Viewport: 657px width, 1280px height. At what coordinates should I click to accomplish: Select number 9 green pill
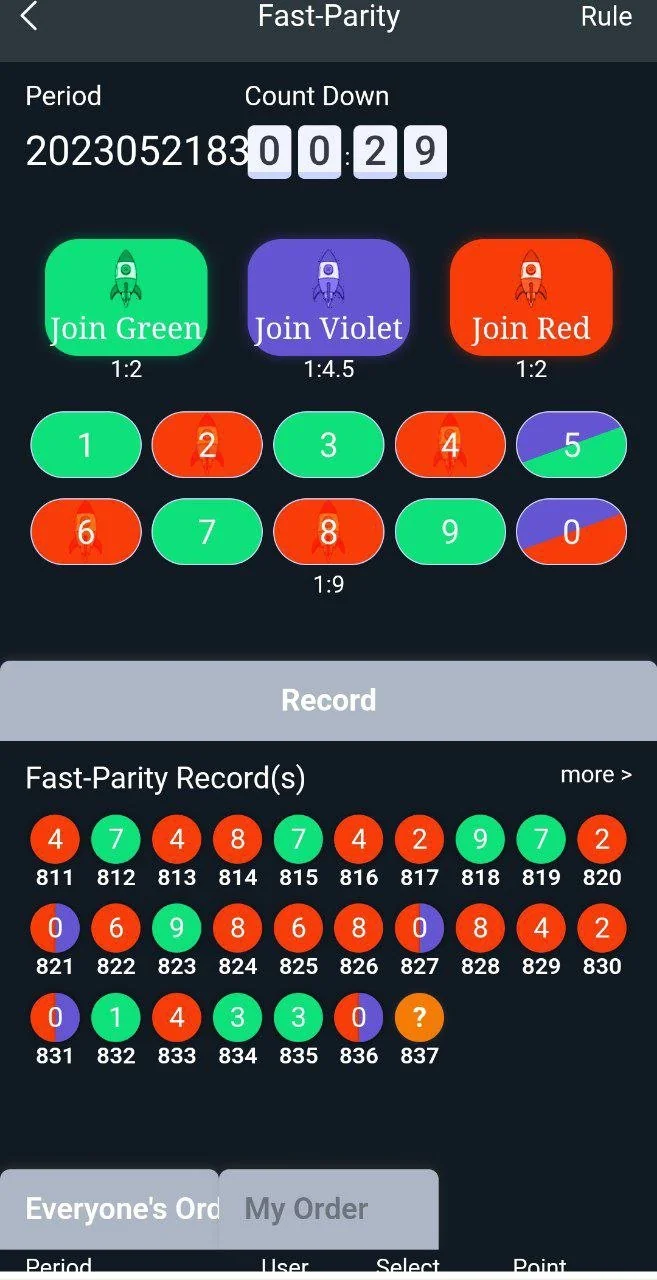450,531
